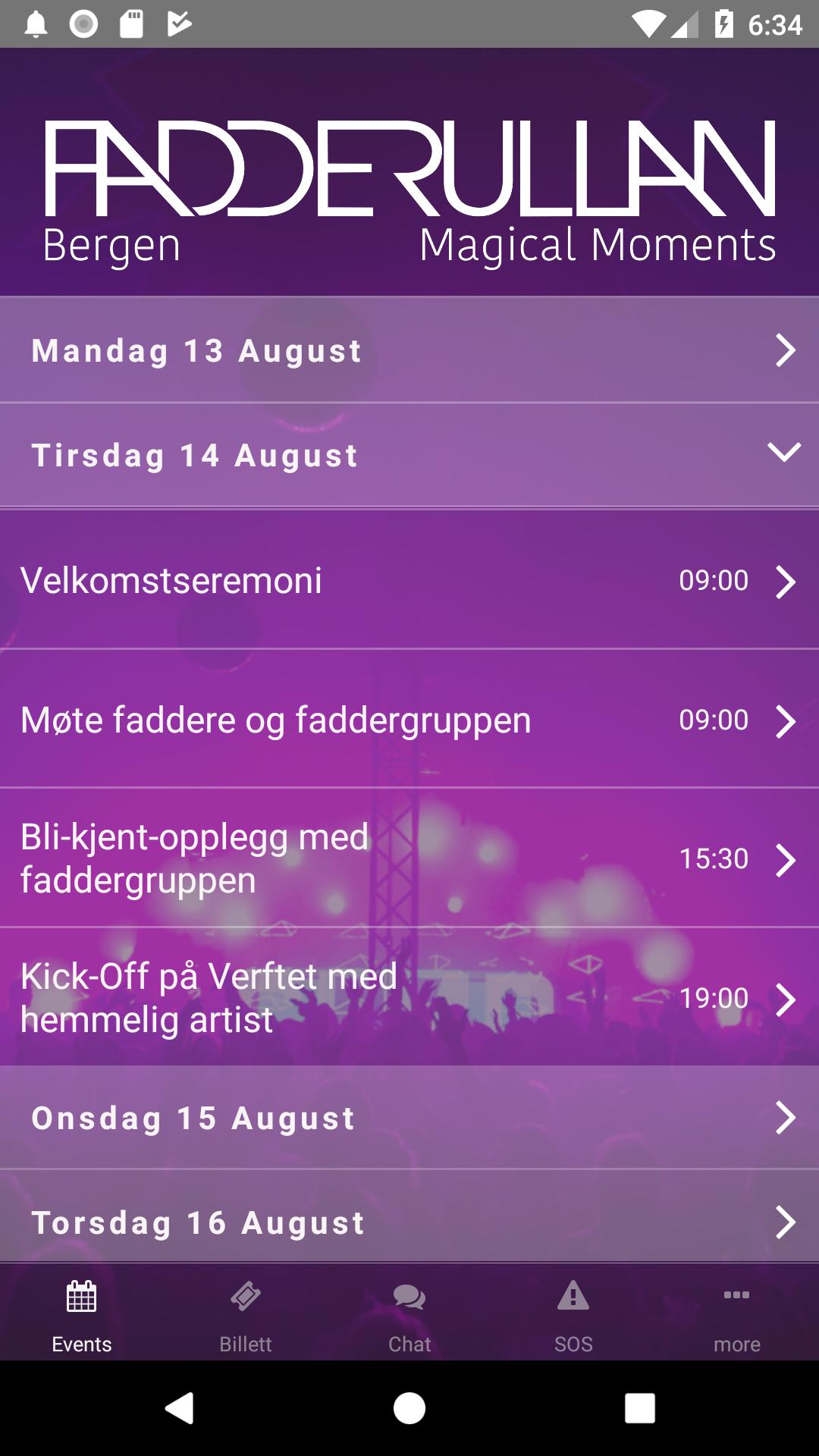Open 'Møte faddere og faddergruppen' details
The height and width of the screenshot is (1456, 819).
point(409,720)
